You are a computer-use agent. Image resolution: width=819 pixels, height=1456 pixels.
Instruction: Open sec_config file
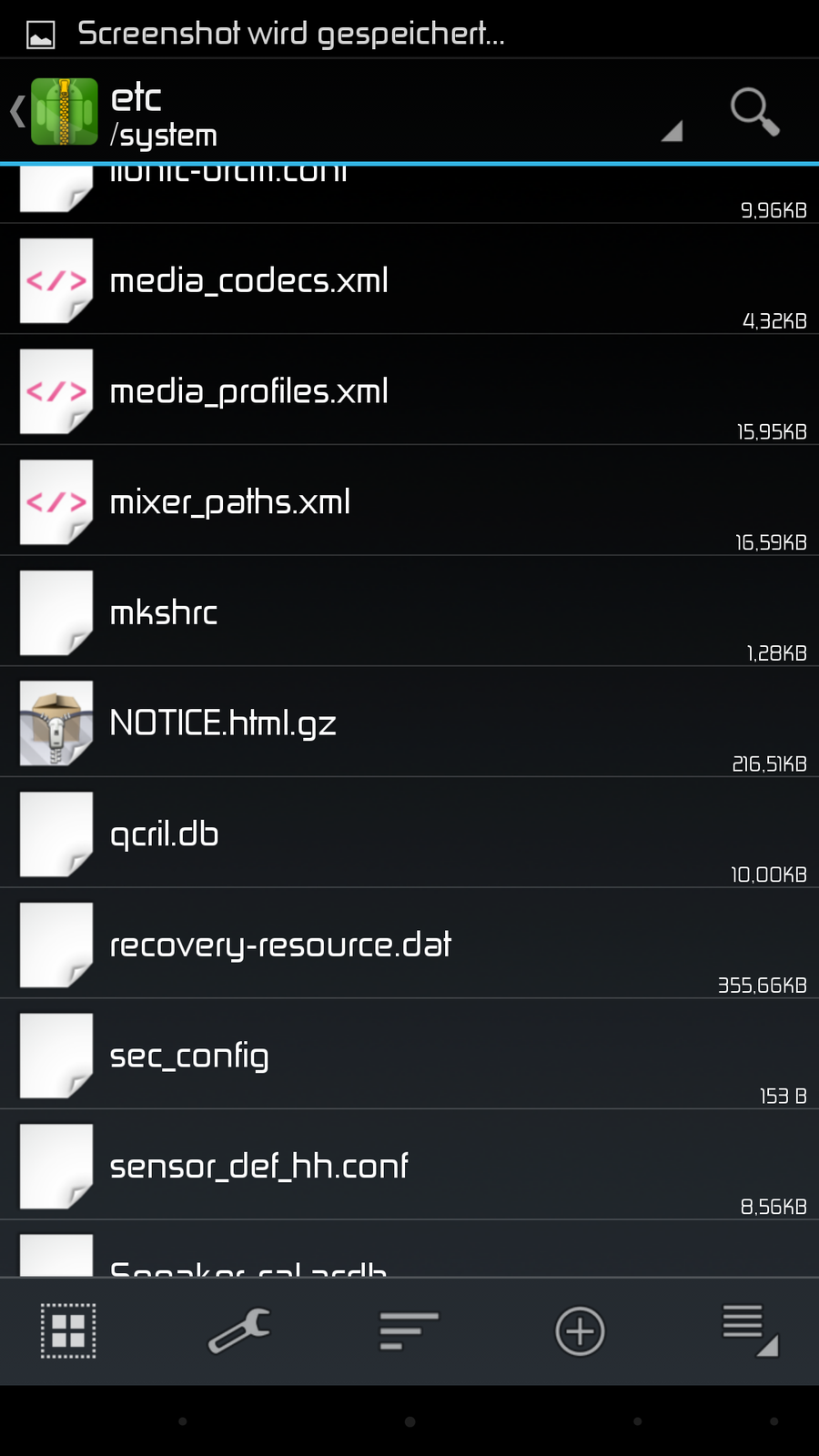pyautogui.click(x=189, y=1056)
